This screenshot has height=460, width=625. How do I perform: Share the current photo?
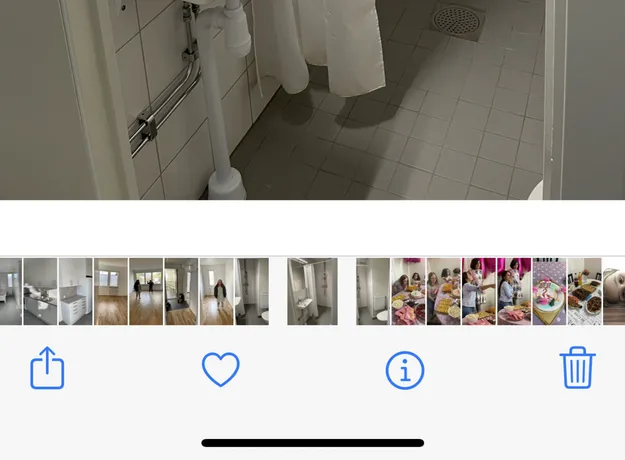pyautogui.click(x=47, y=368)
